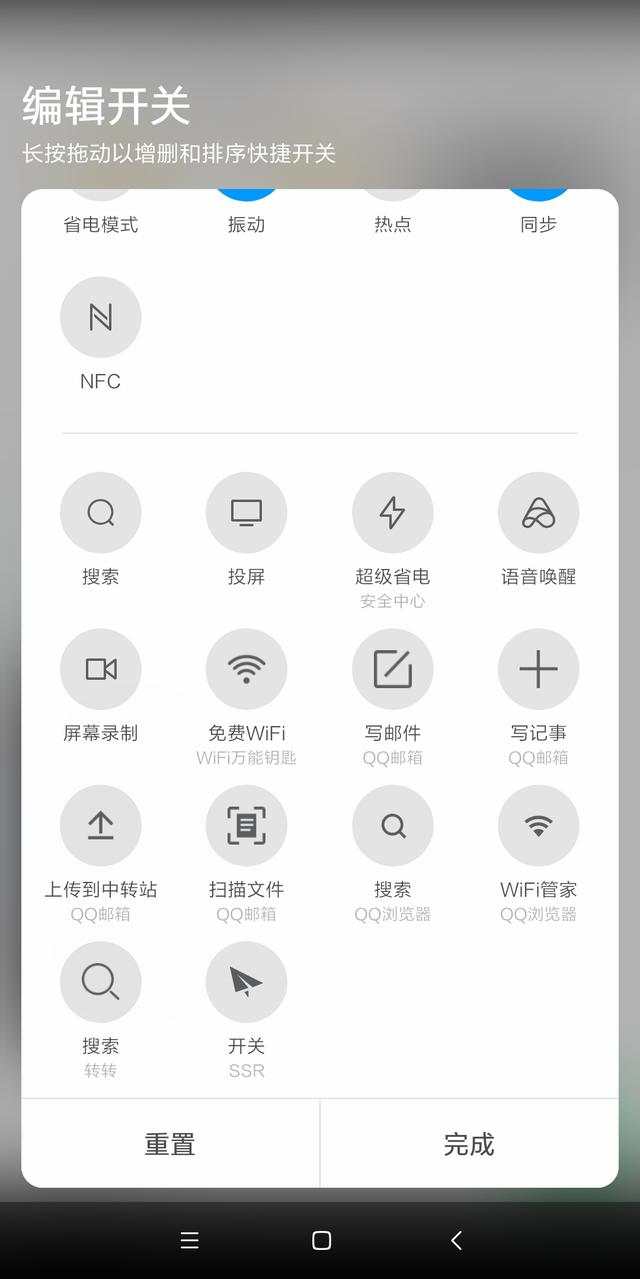
Task: Tap the 搜索 switch beside 投屏
Action: (100, 513)
